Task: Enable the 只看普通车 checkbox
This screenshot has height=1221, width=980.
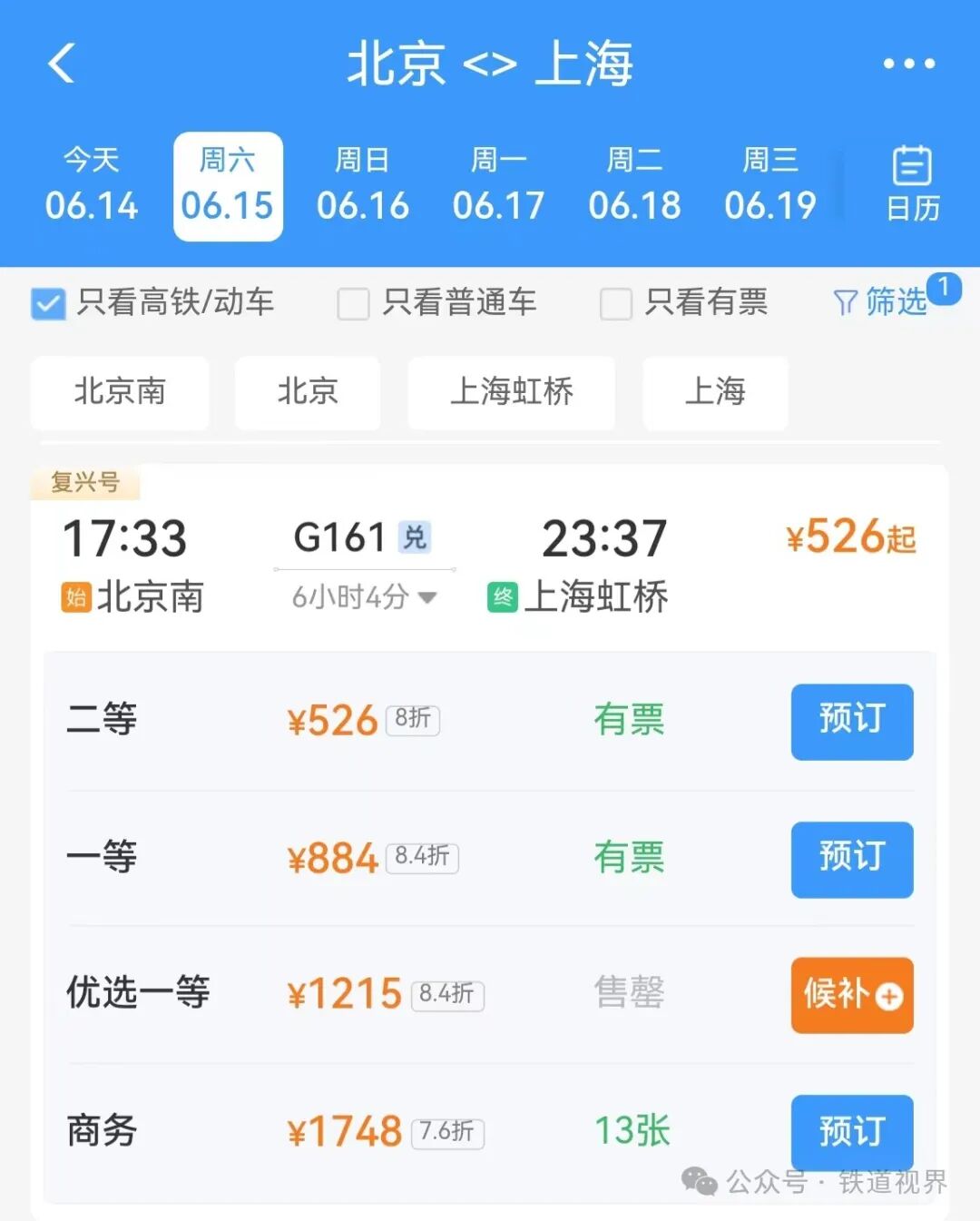Action: point(353,303)
